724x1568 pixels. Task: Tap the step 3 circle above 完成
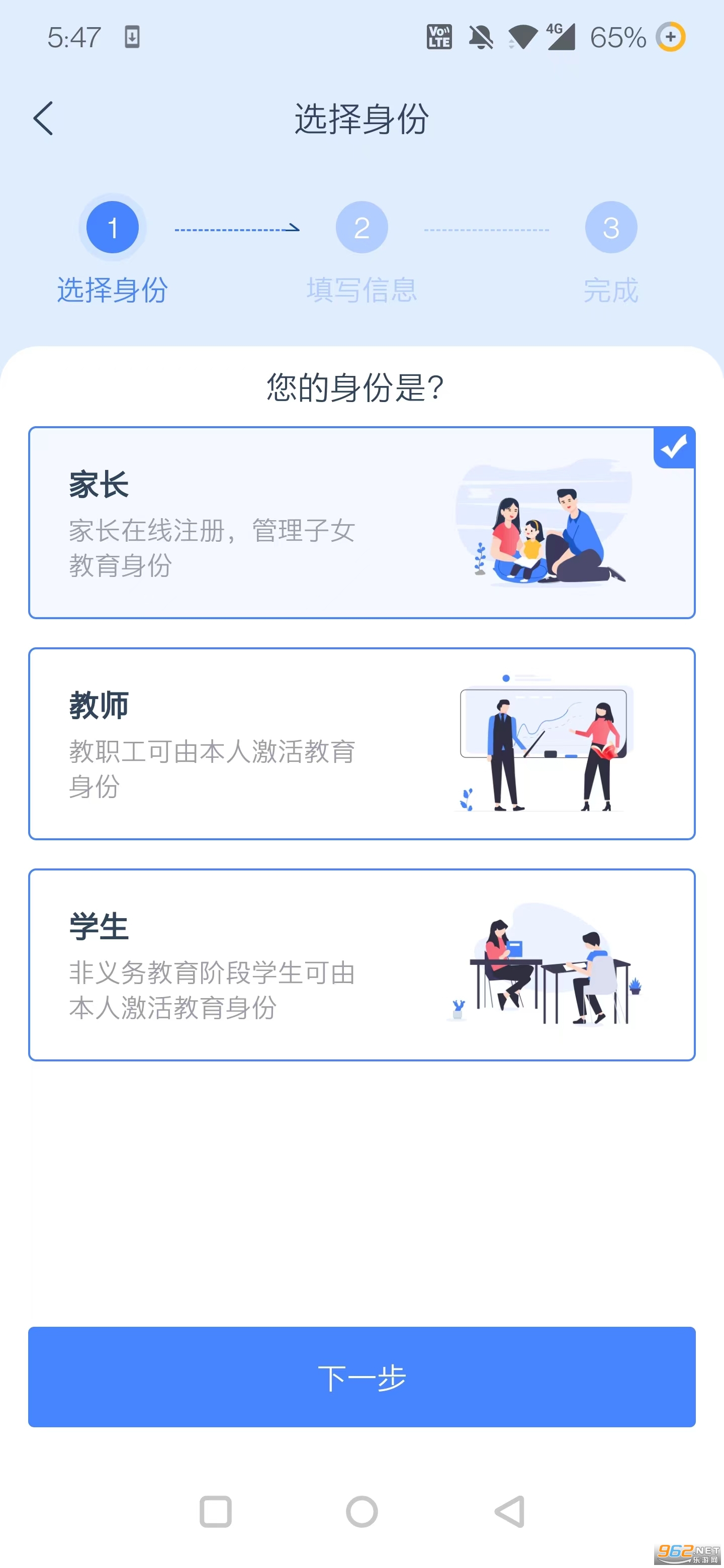point(611,227)
